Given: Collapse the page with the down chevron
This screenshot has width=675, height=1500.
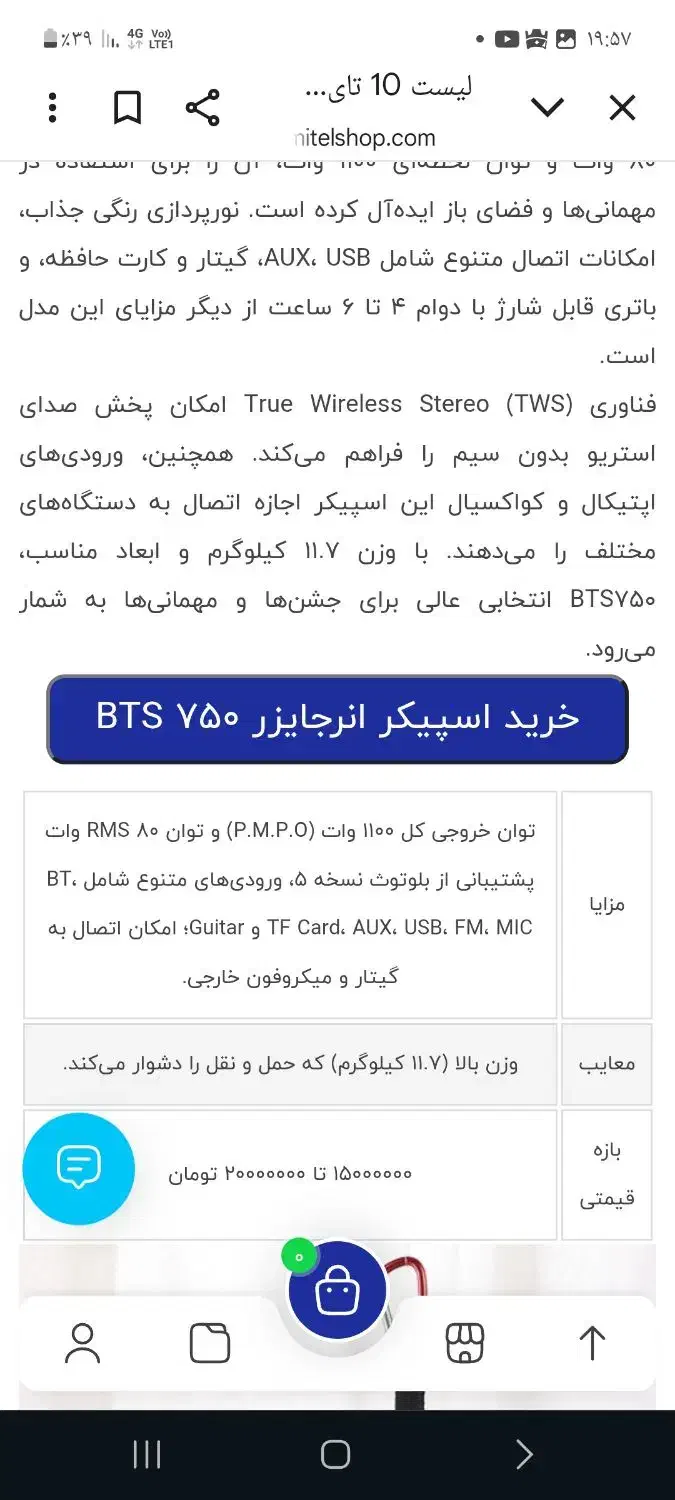Looking at the screenshot, I should tap(547, 108).
